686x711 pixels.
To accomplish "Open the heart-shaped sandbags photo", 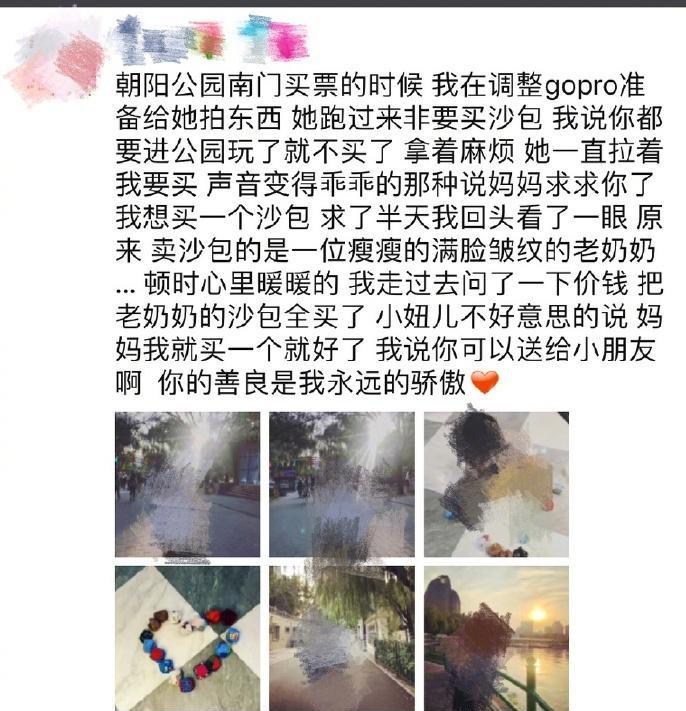I will point(187,638).
